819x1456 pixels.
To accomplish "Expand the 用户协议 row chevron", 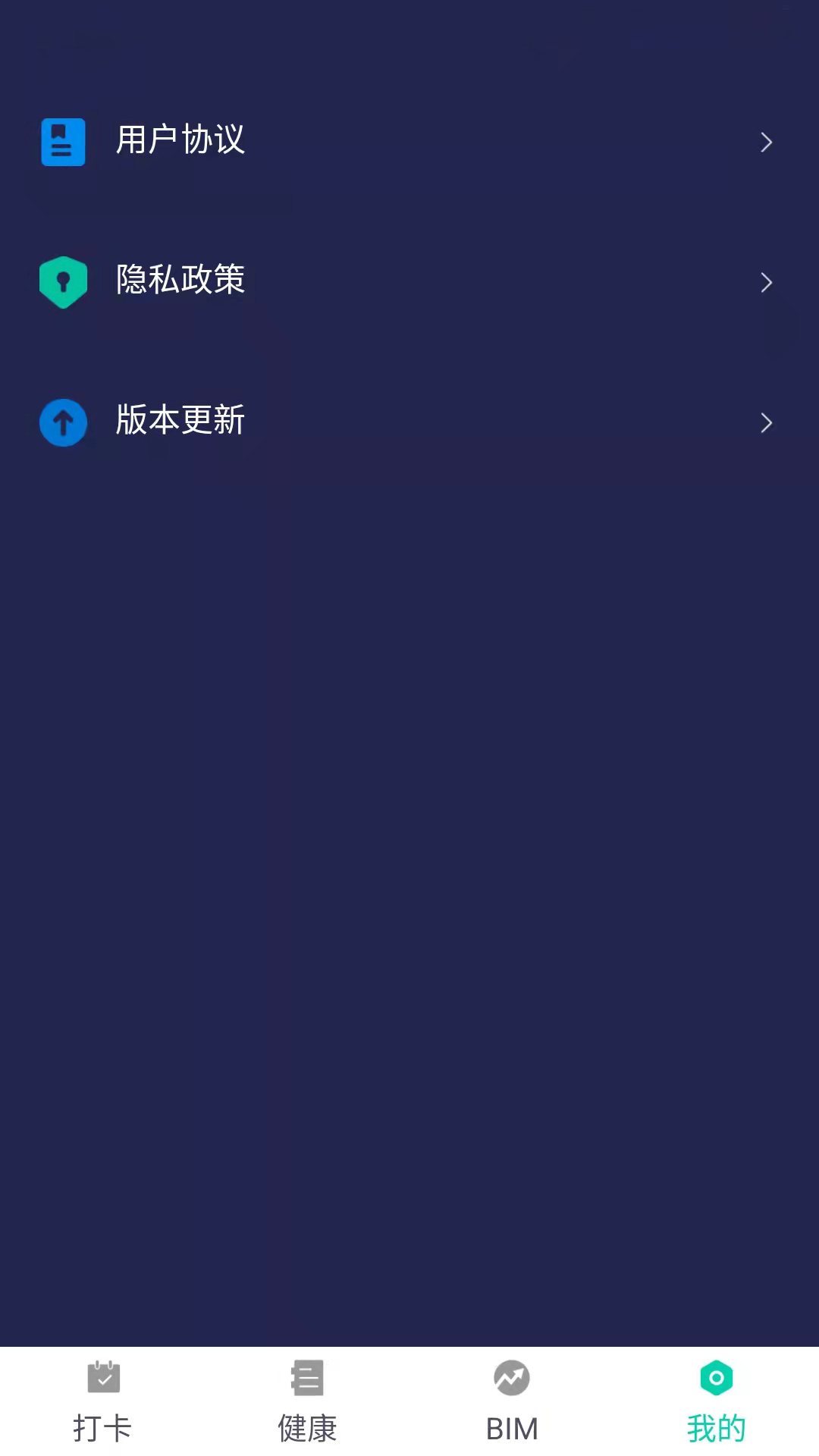I will 767,142.
